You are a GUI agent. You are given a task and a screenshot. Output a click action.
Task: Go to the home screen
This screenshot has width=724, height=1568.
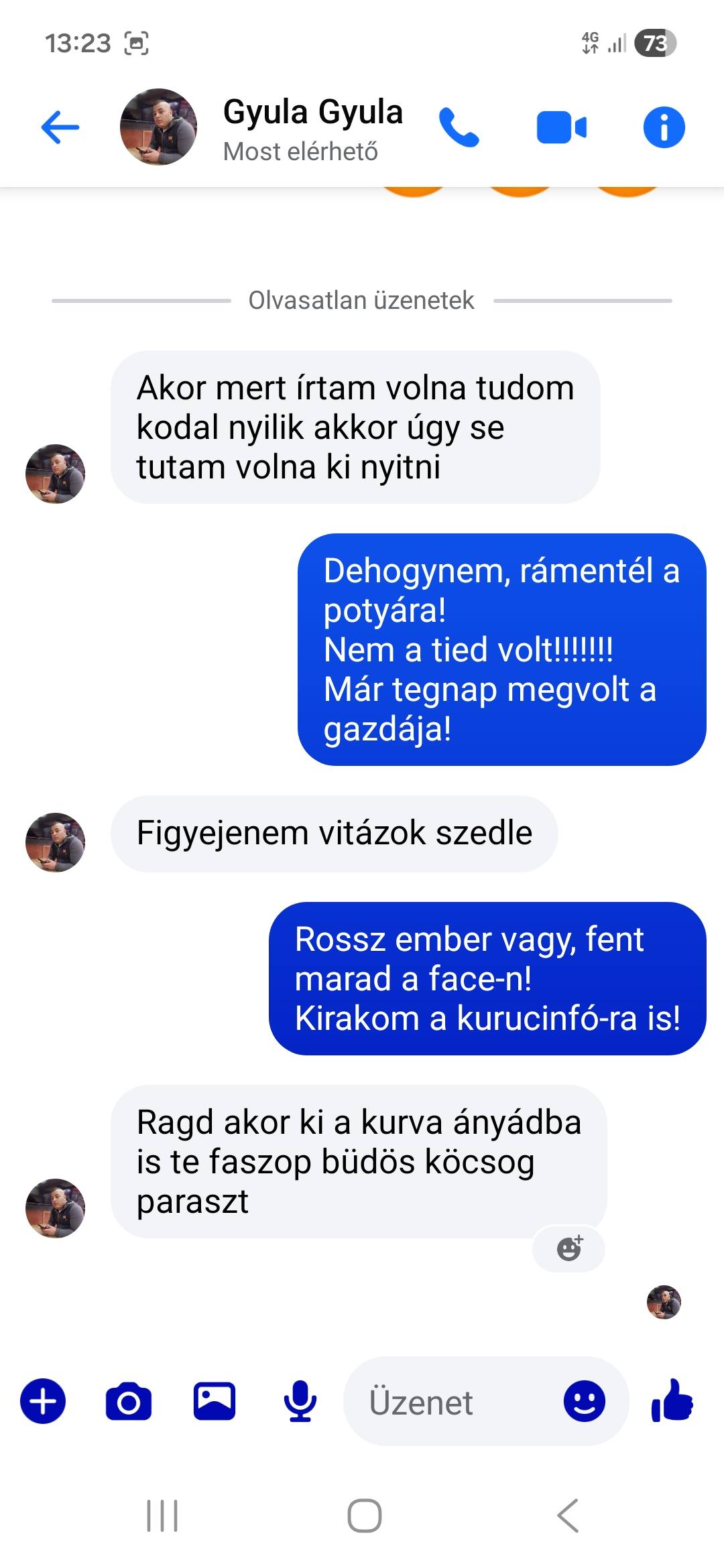(364, 1516)
